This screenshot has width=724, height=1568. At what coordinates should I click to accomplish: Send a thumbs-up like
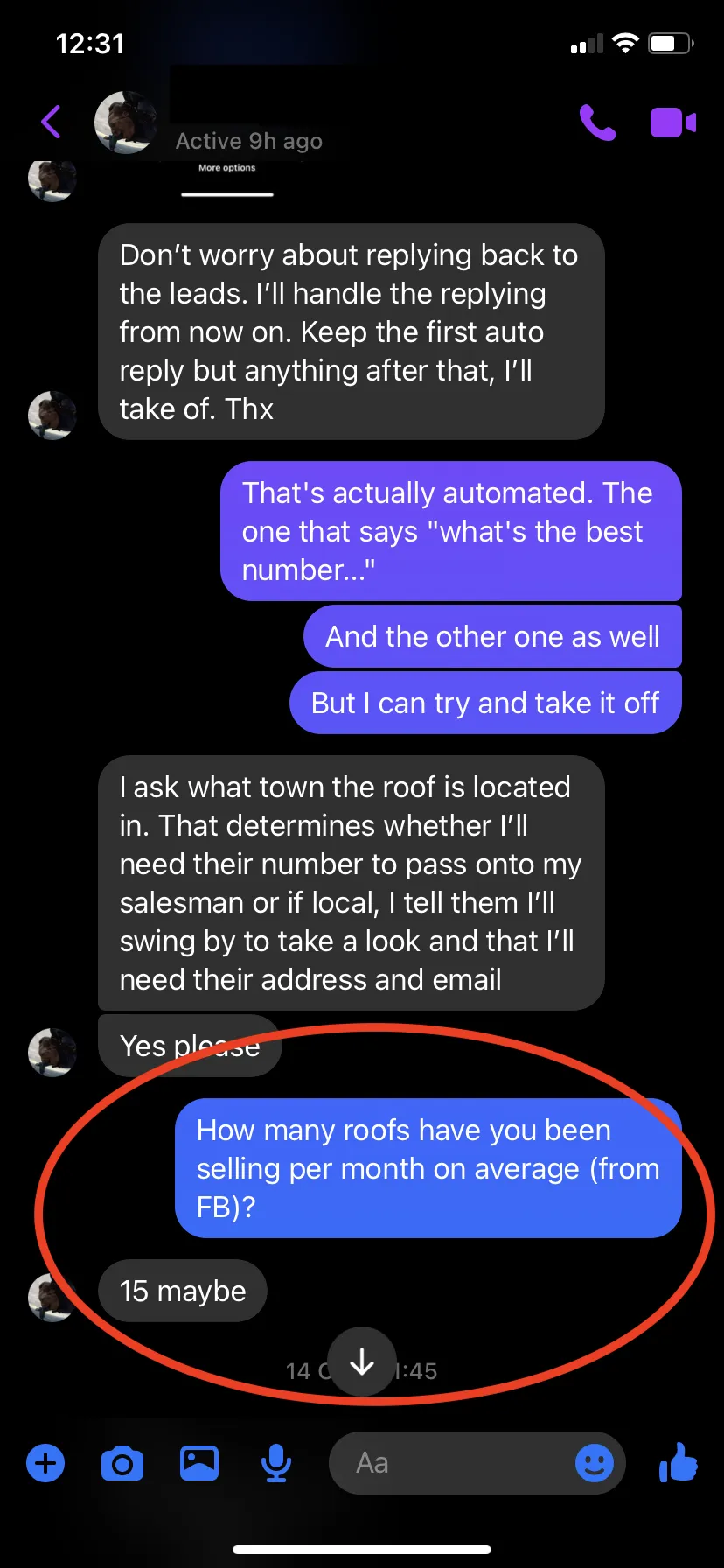pyautogui.click(x=679, y=1462)
